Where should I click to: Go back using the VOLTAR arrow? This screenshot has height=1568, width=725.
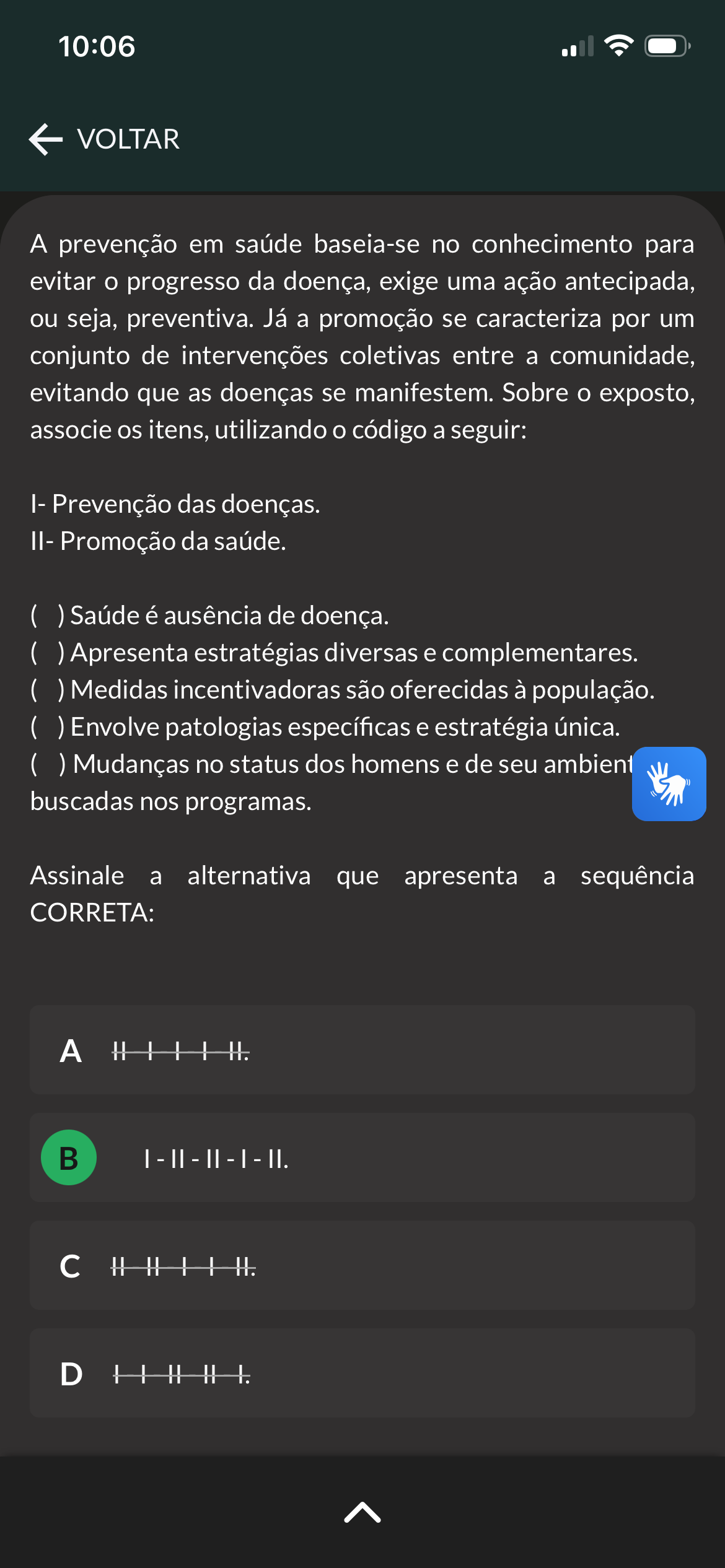(46, 139)
